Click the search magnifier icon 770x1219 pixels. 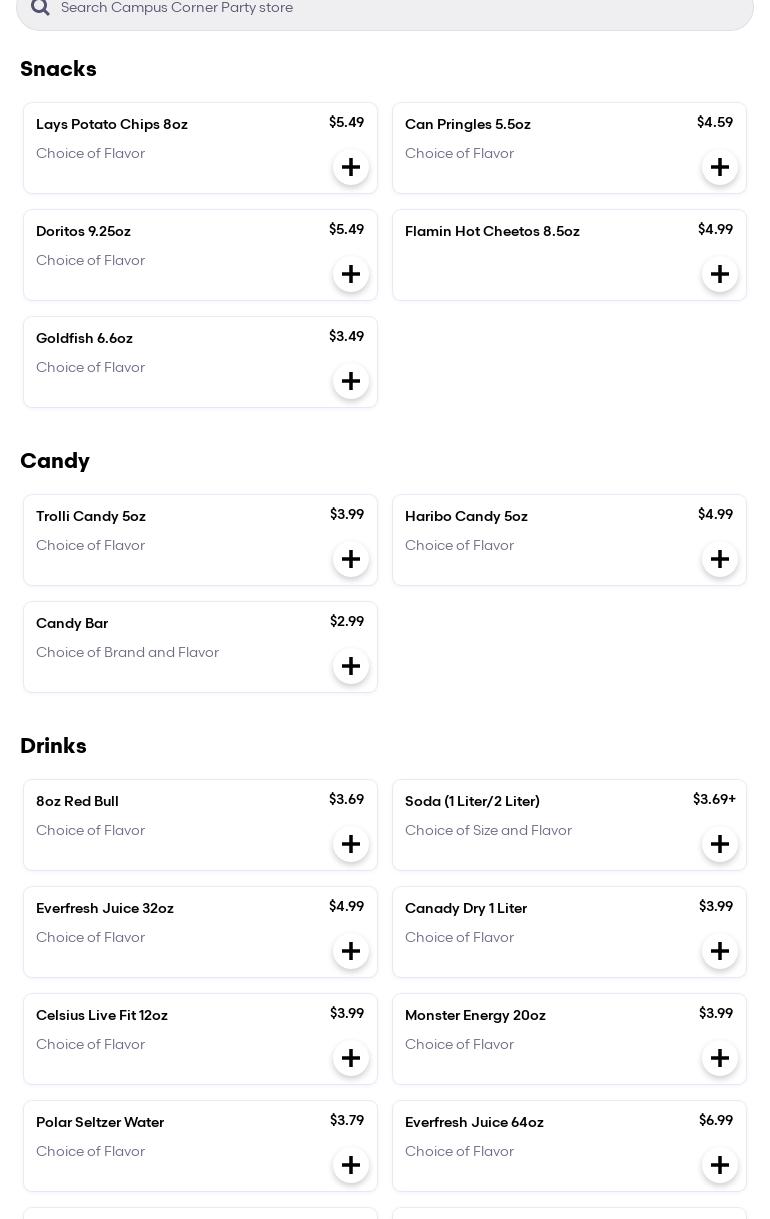pos(40,7)
